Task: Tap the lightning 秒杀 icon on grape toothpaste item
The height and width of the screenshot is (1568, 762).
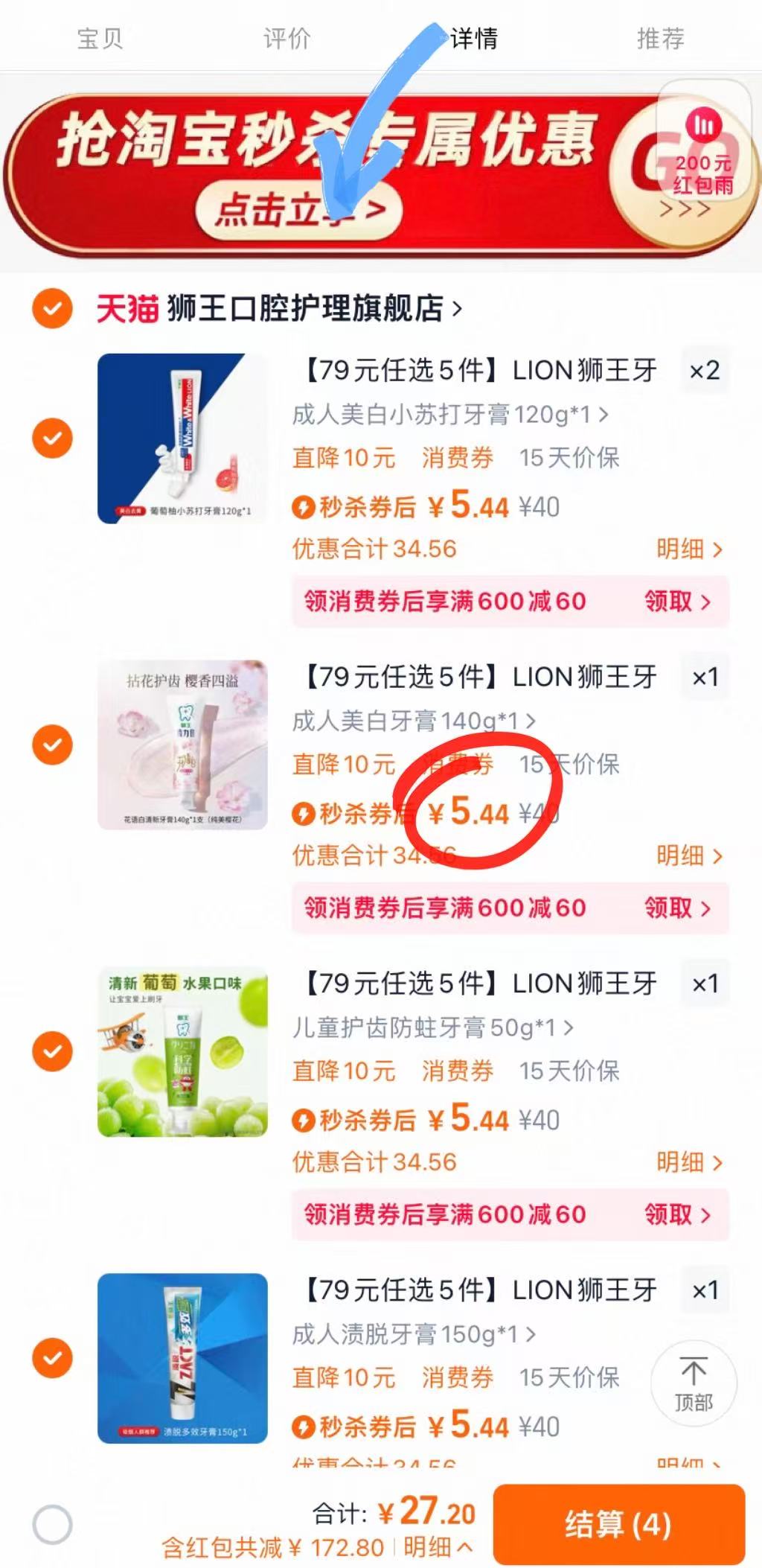Action: tap(304, 1119)
